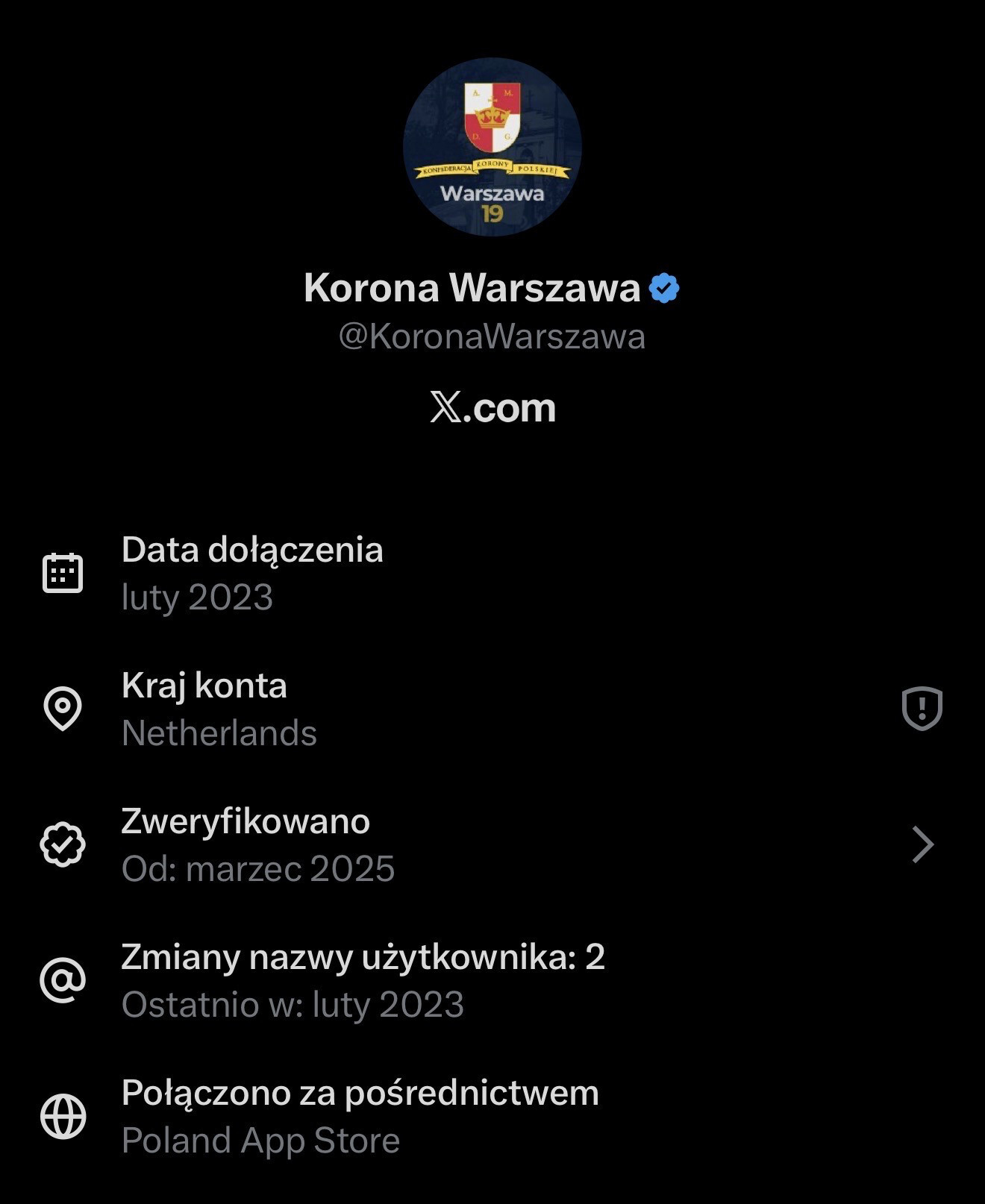This screenshot has width=985, height=1204.
Task: Tap the shield warning icon beside Kraj konta
Action: [x=922, y=708]
